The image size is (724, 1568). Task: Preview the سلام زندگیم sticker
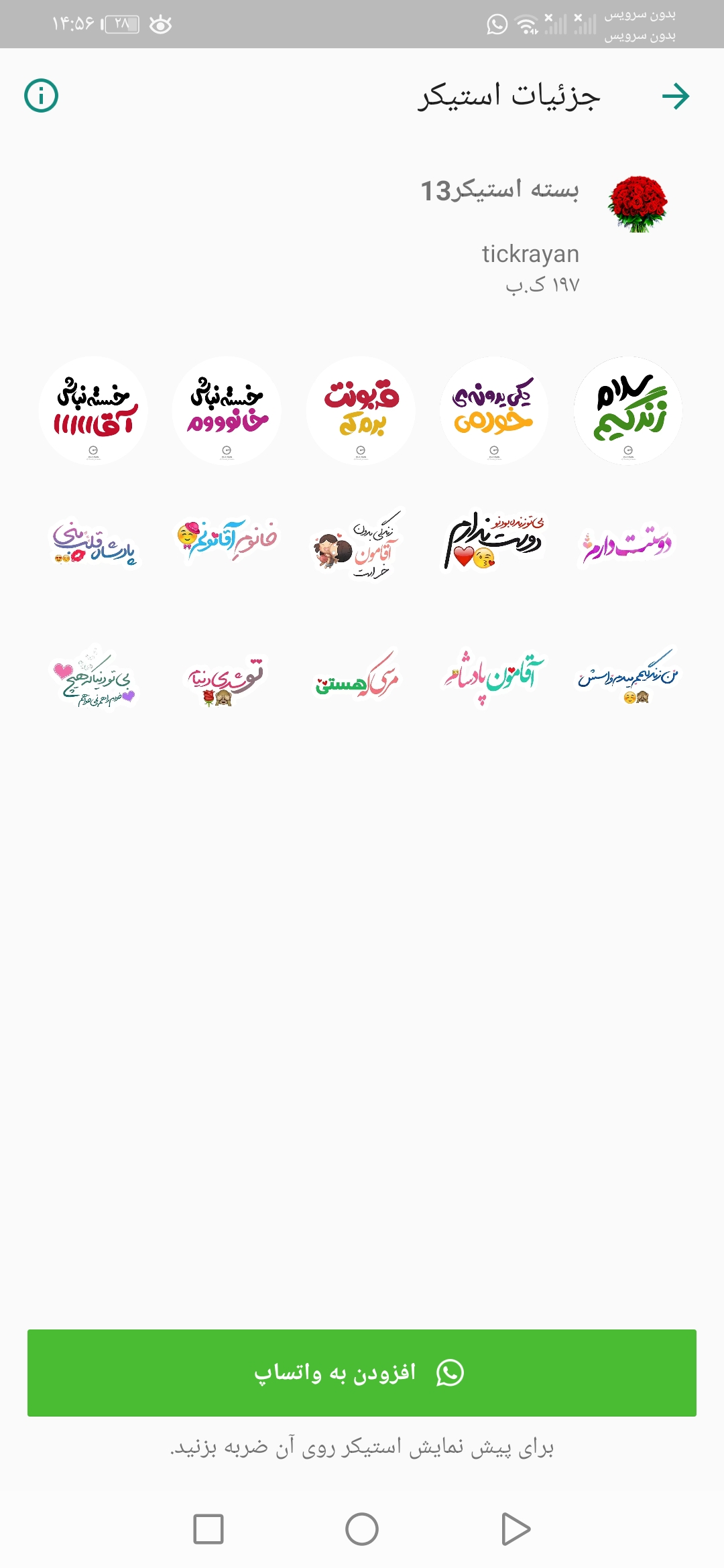coord(628,411)
